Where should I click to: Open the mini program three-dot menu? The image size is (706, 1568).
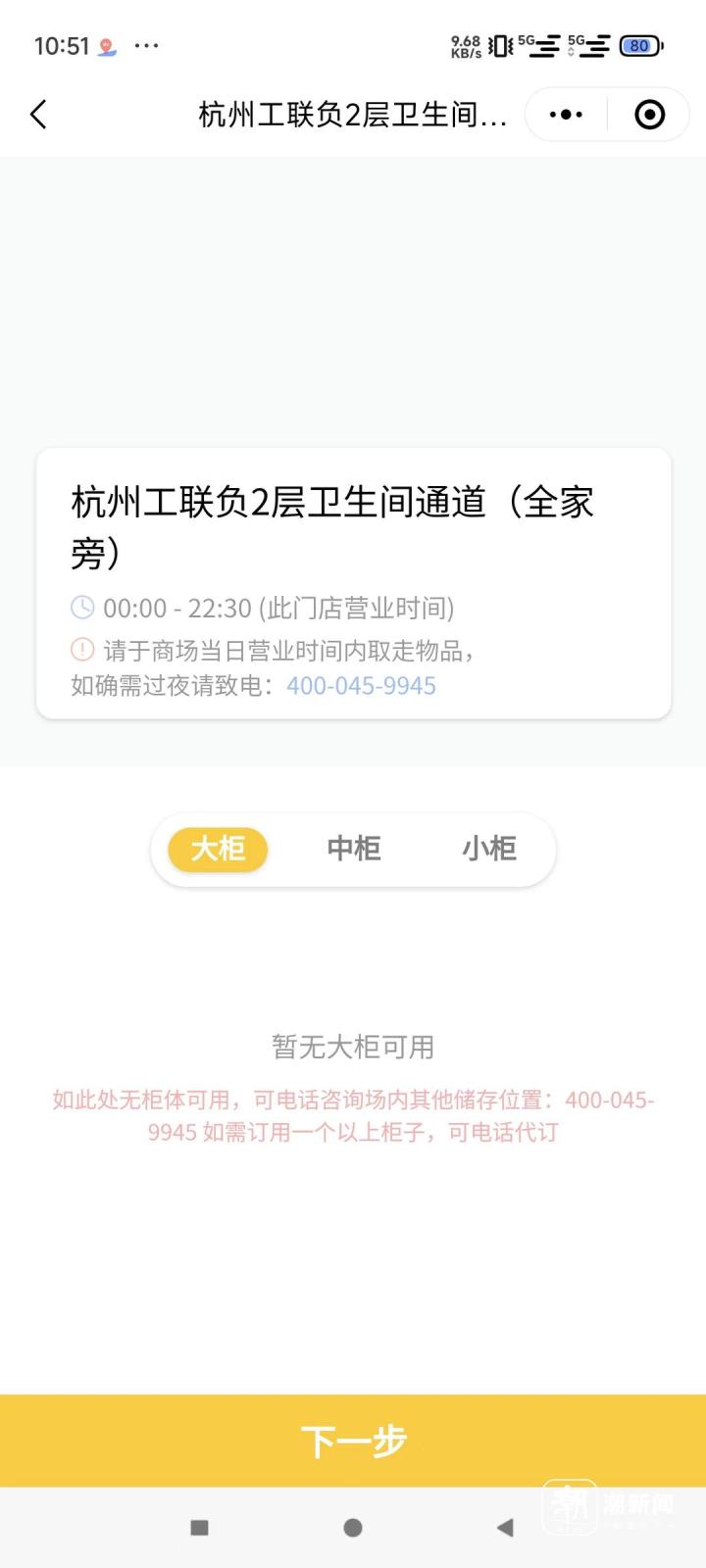pyautogui.click(x=566, y=115)
